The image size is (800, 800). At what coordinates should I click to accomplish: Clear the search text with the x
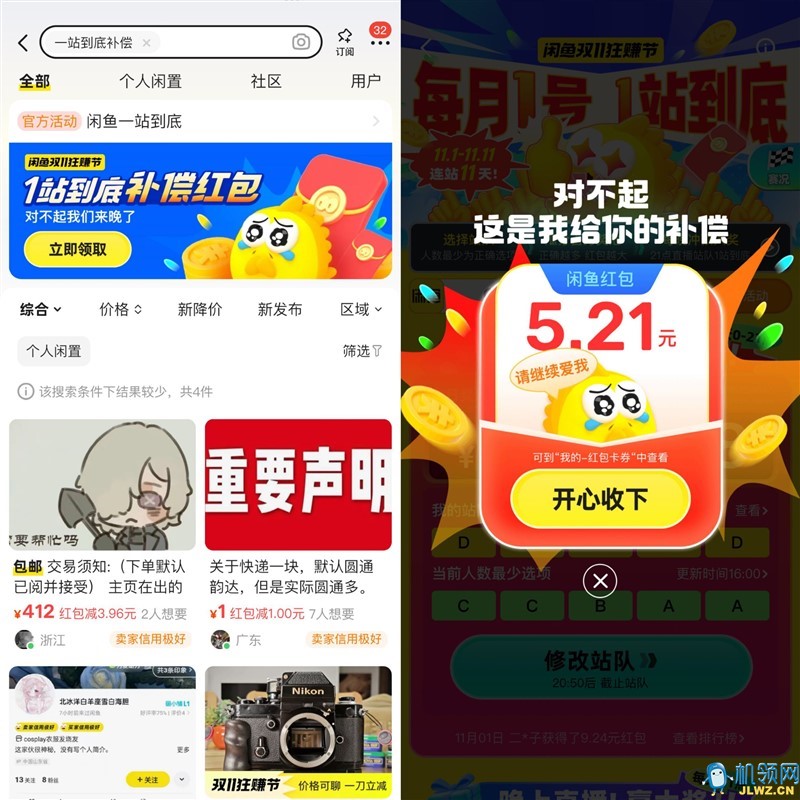147,43
